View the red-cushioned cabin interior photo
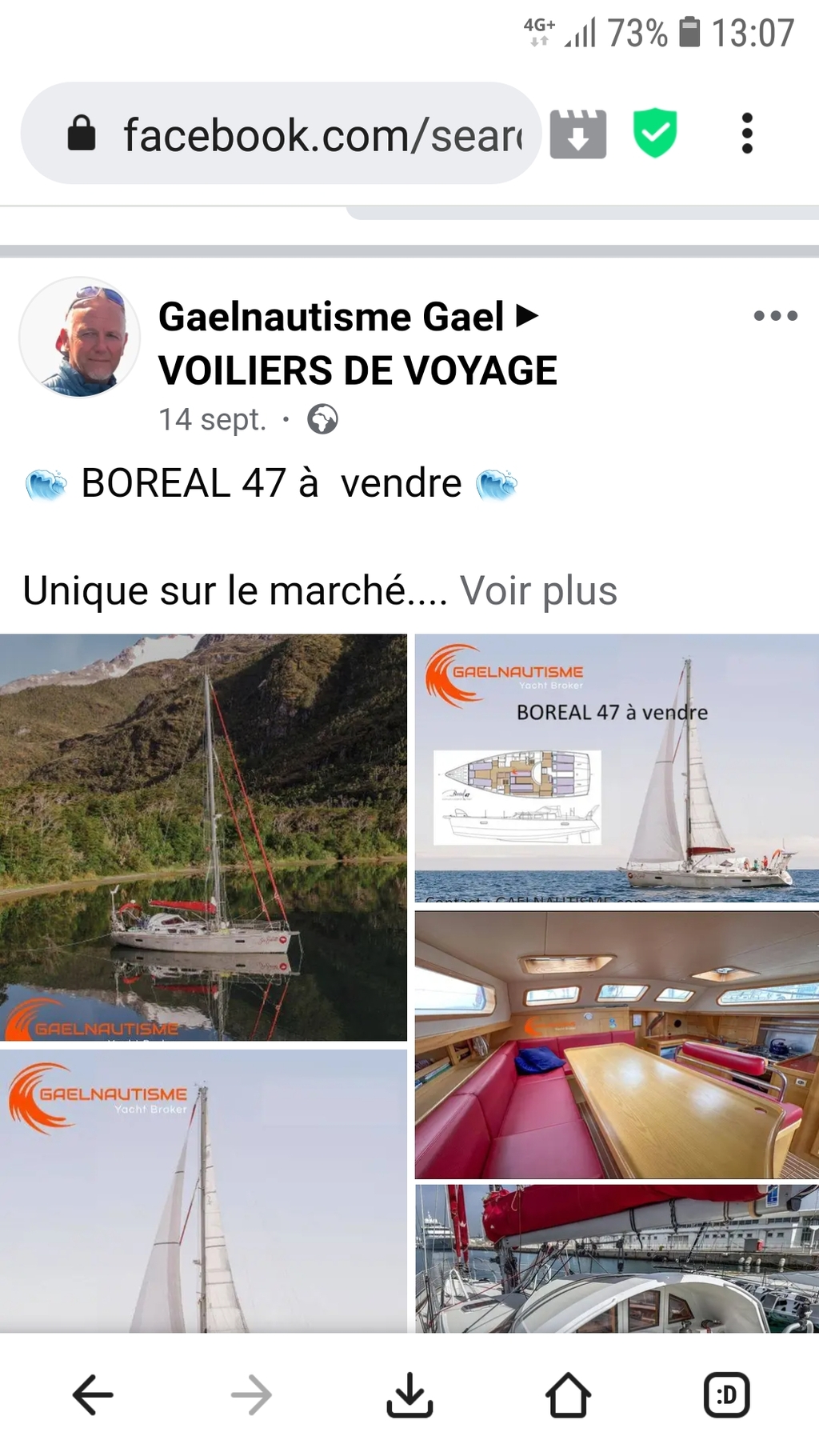The width and height of the screenshot is (819, 1456). click(x=617, y=1045)
